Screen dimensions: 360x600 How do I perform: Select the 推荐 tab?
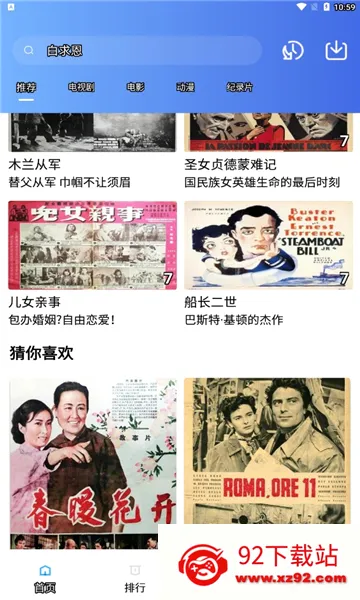tap(26, 88)
